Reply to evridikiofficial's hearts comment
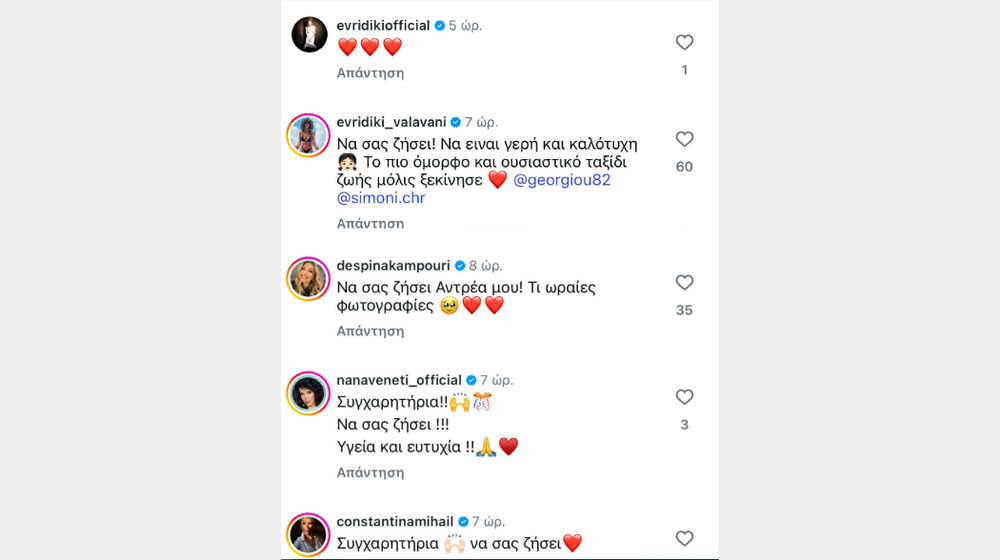The image size is (1000, 560). [x=370, y=73]
